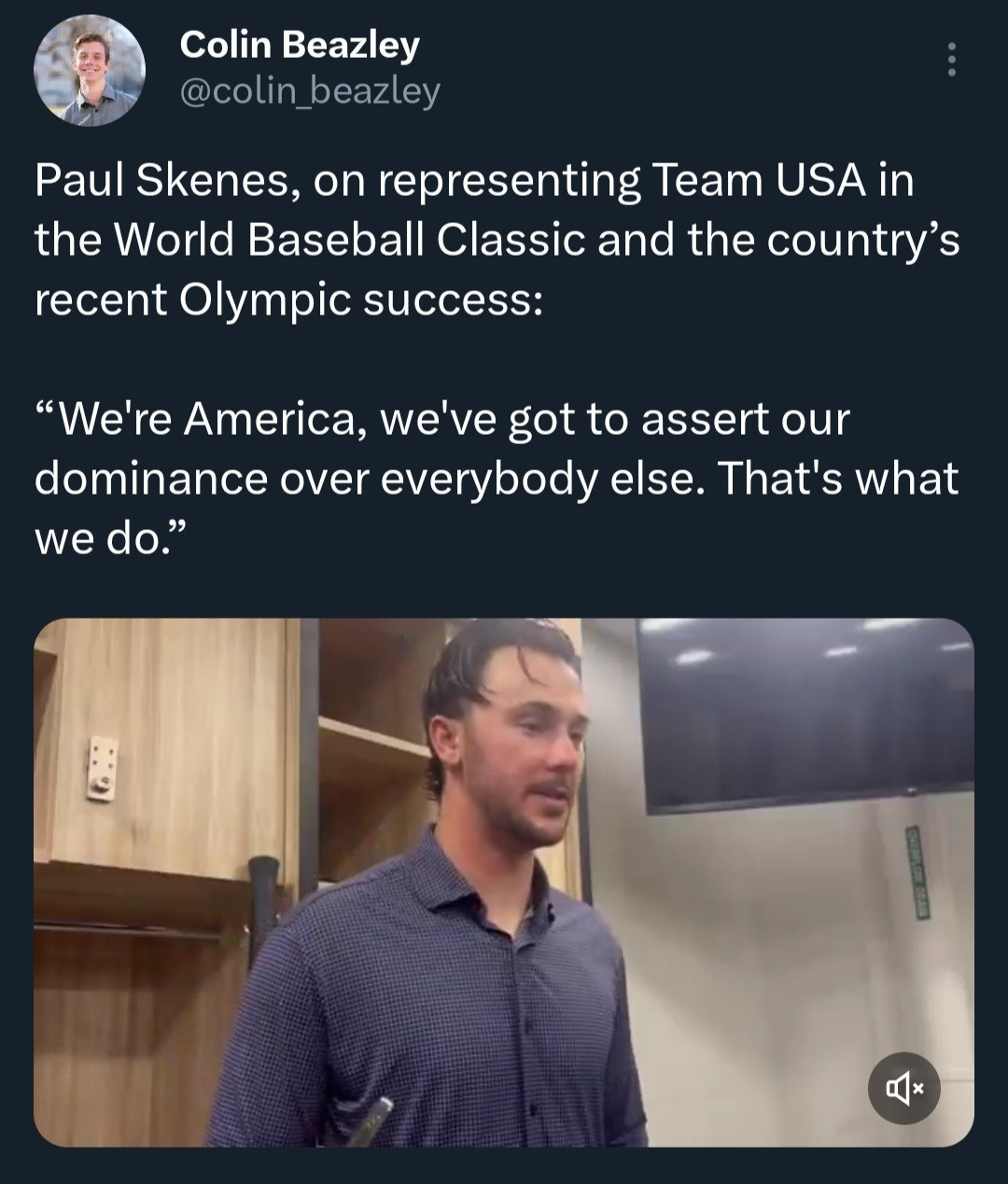Open the video in the tweet
The width and height of the screenshot is (1008, 1184).
(504, 882)
